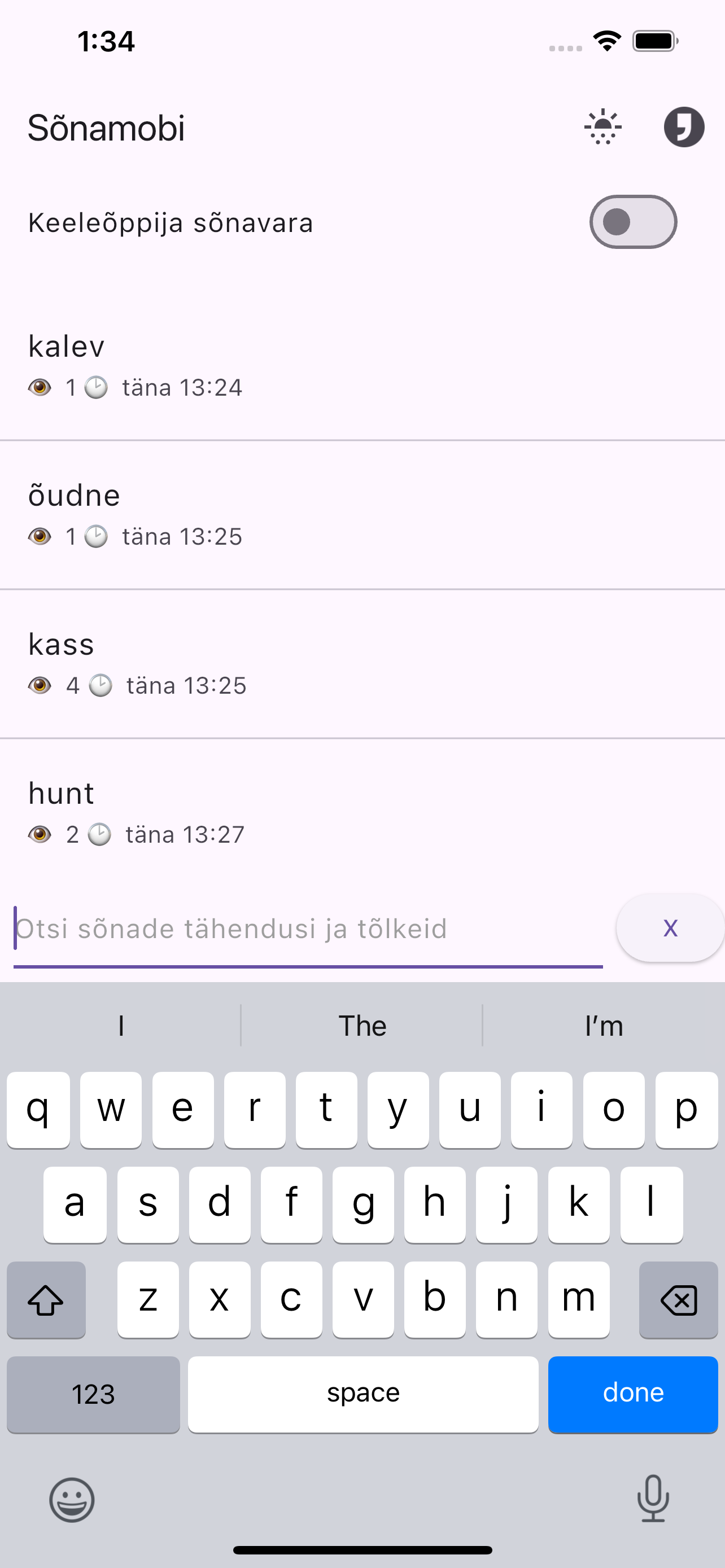Open the dictionary entry "hunt"

click(x=61, y=792)
